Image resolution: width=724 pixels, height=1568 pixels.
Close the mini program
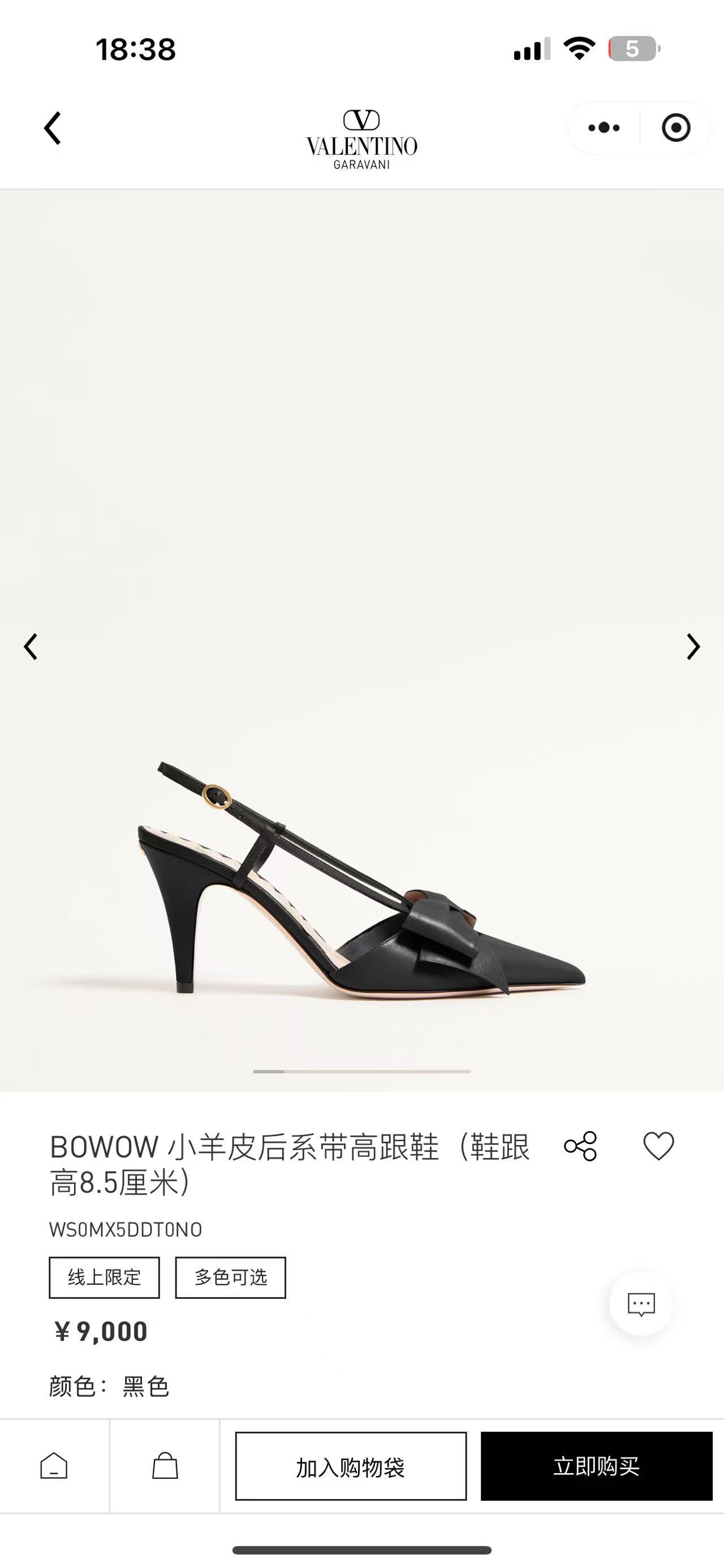[x=675, y=128]
